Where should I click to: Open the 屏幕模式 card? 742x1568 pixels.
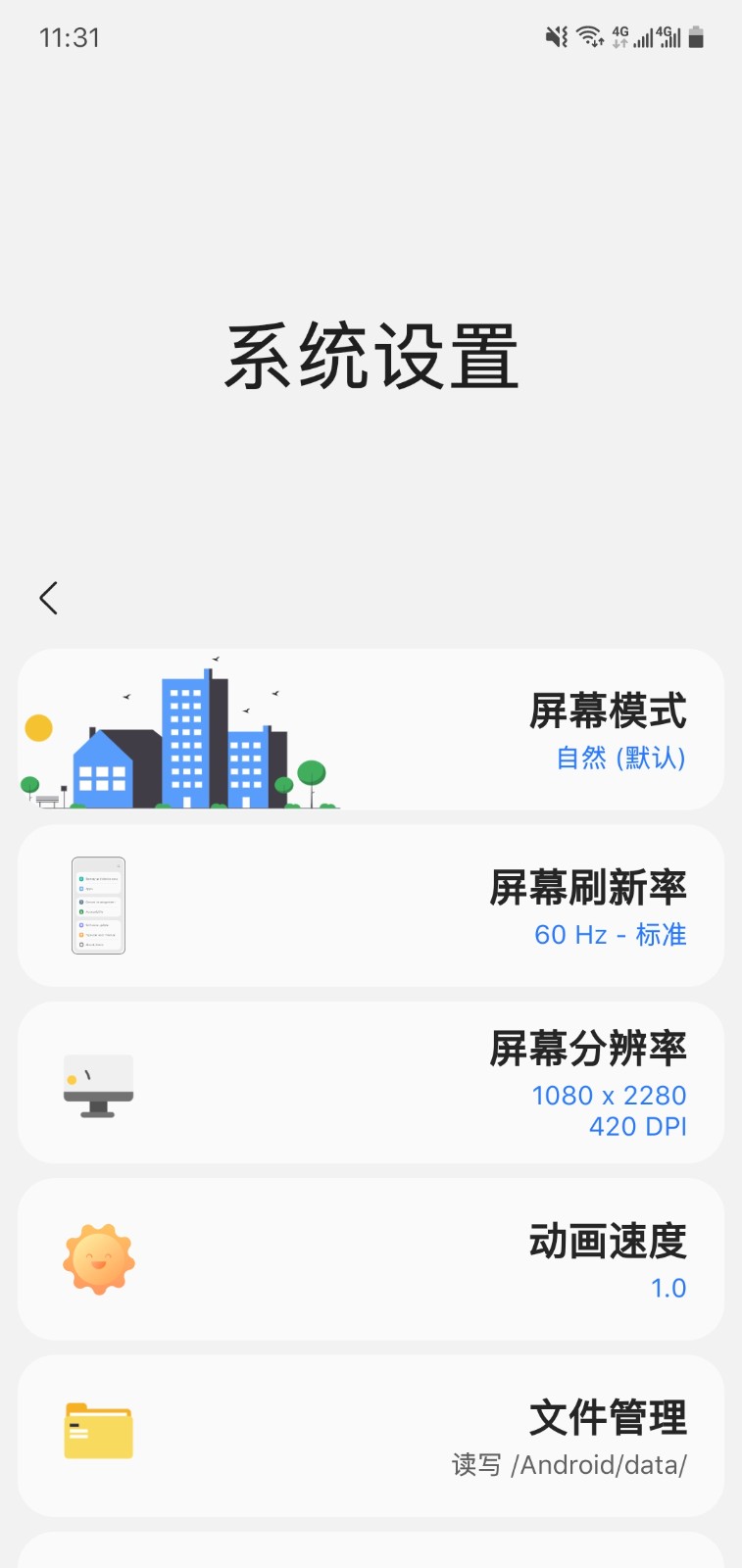tap(371, 729)
